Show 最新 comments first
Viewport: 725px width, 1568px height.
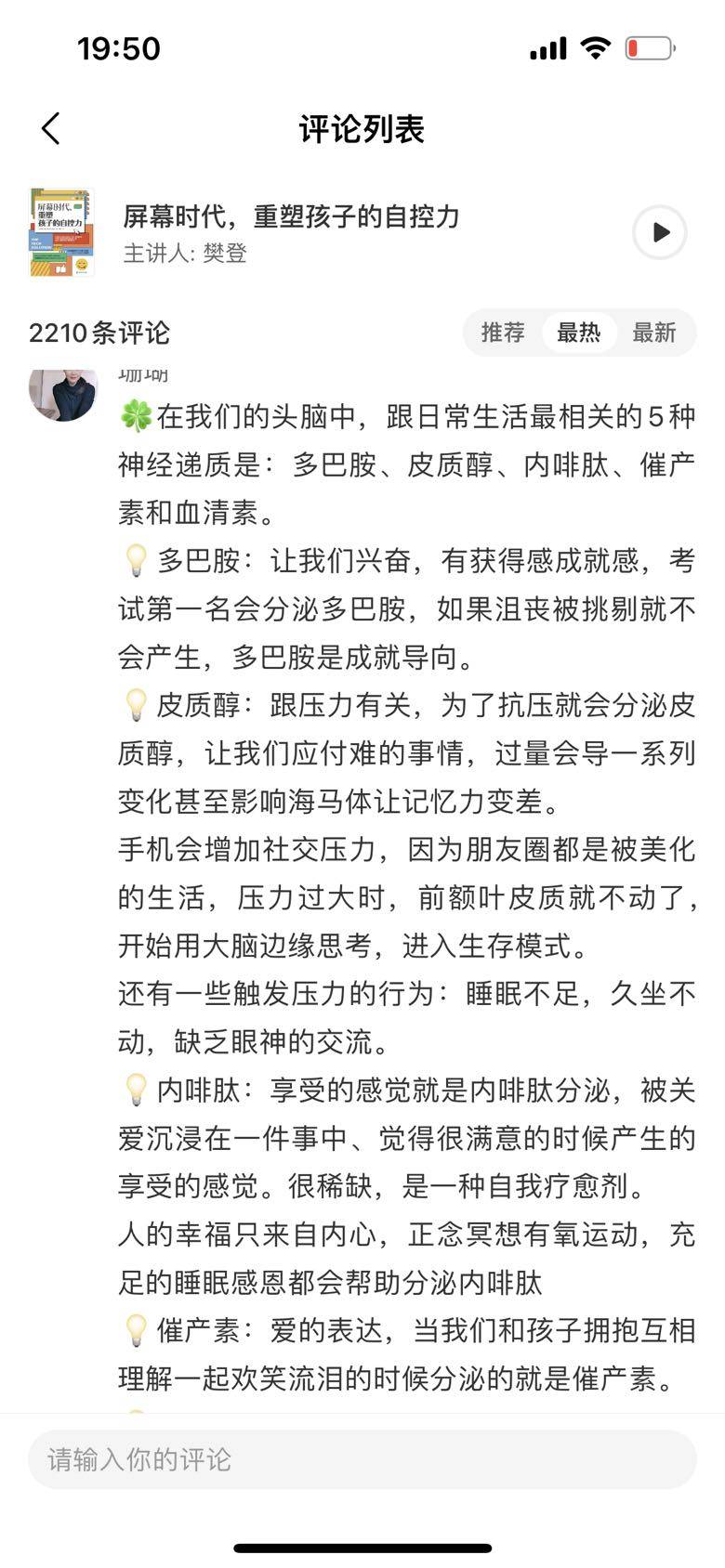coord(653,333)
